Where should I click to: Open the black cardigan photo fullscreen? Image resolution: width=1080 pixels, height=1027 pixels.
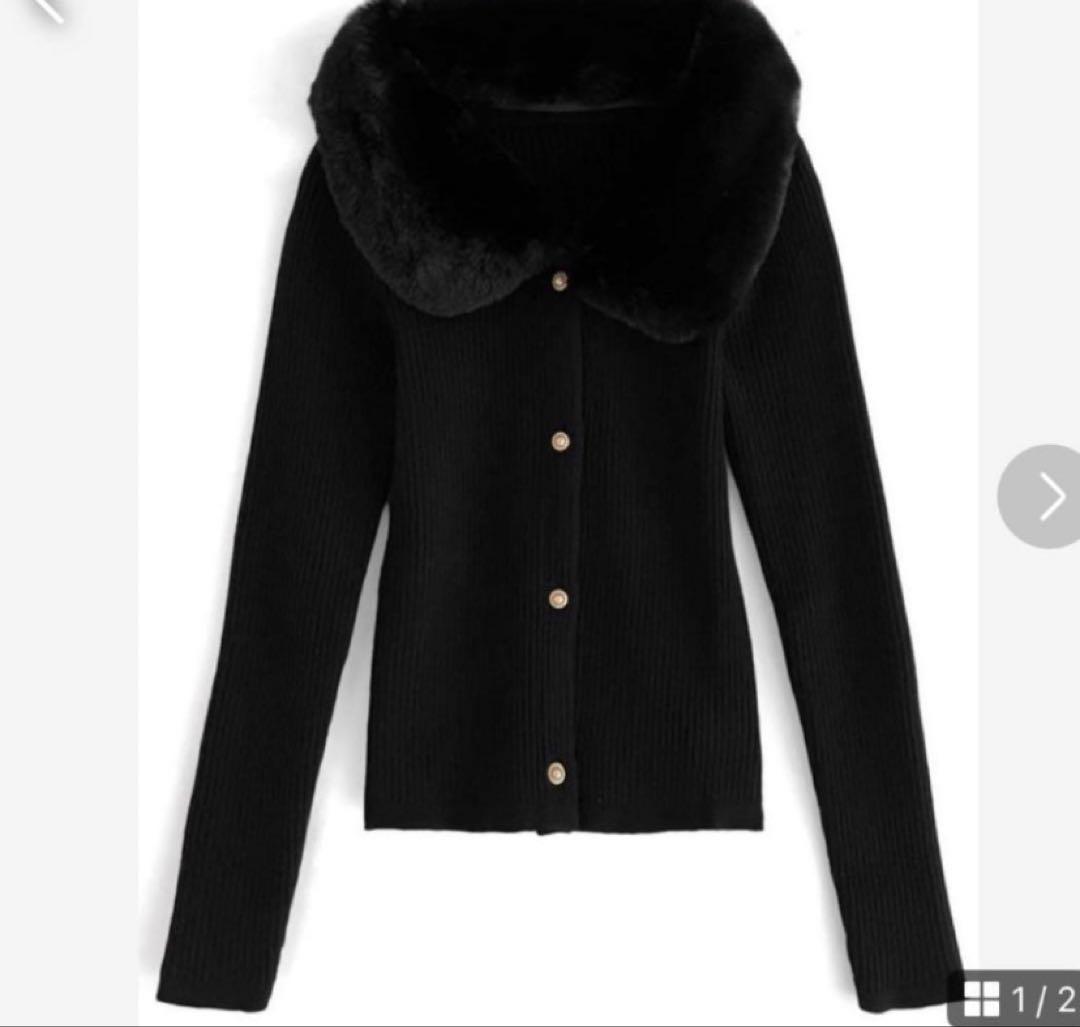(558, 513)
